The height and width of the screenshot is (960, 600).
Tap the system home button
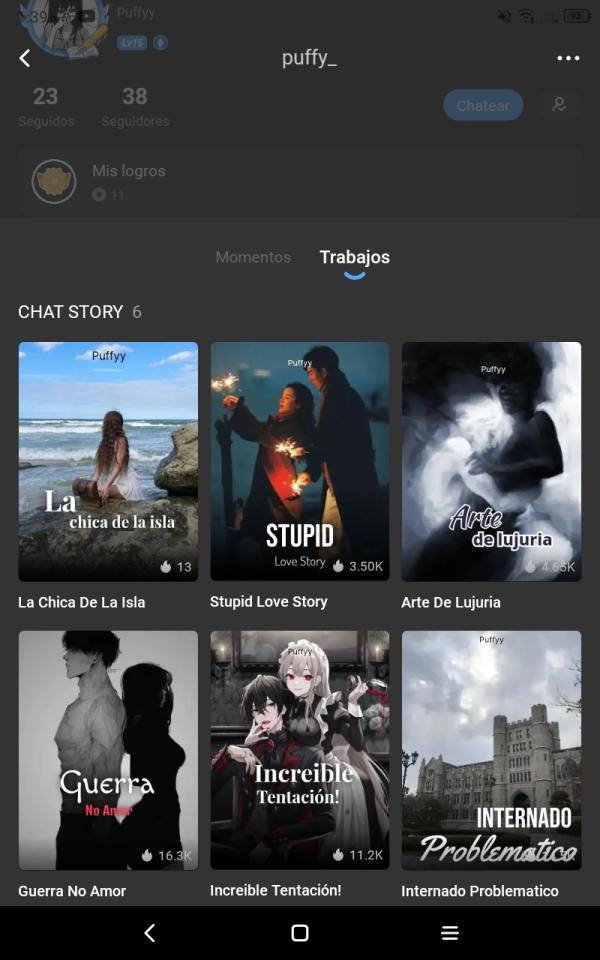(300, 933)
